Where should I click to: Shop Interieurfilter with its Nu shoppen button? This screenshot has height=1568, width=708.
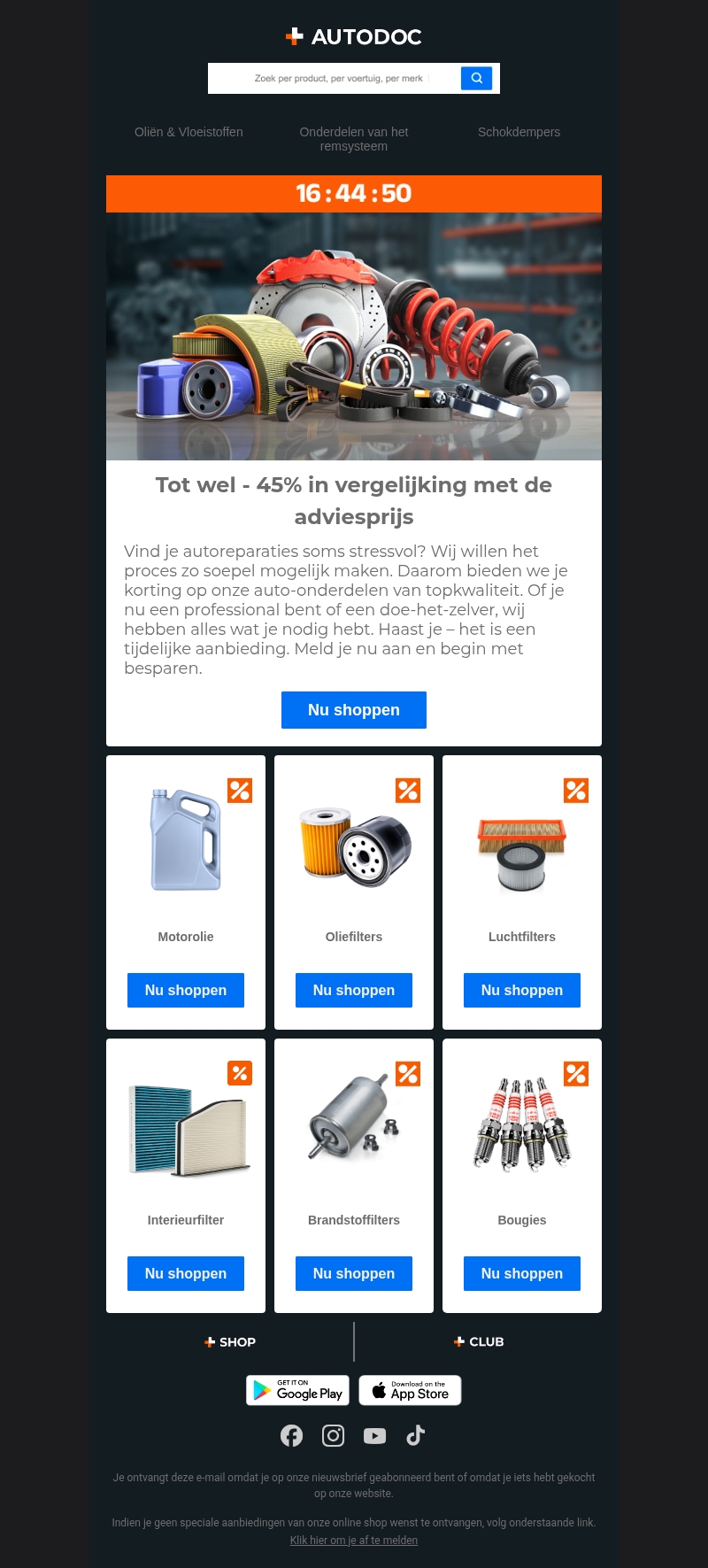point(186,1273)
